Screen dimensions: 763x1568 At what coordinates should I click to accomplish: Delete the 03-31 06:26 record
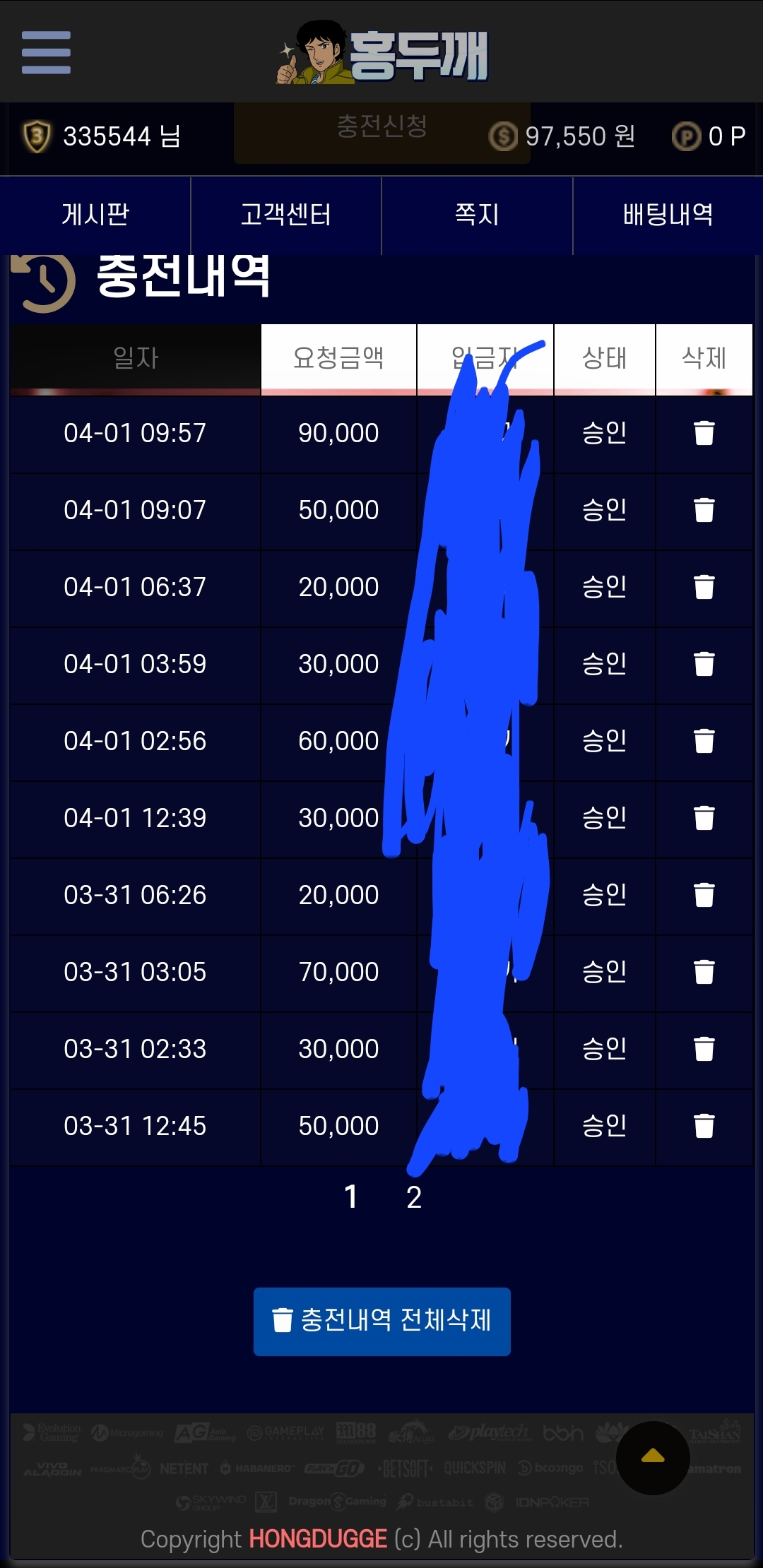(x=704, y=895)
